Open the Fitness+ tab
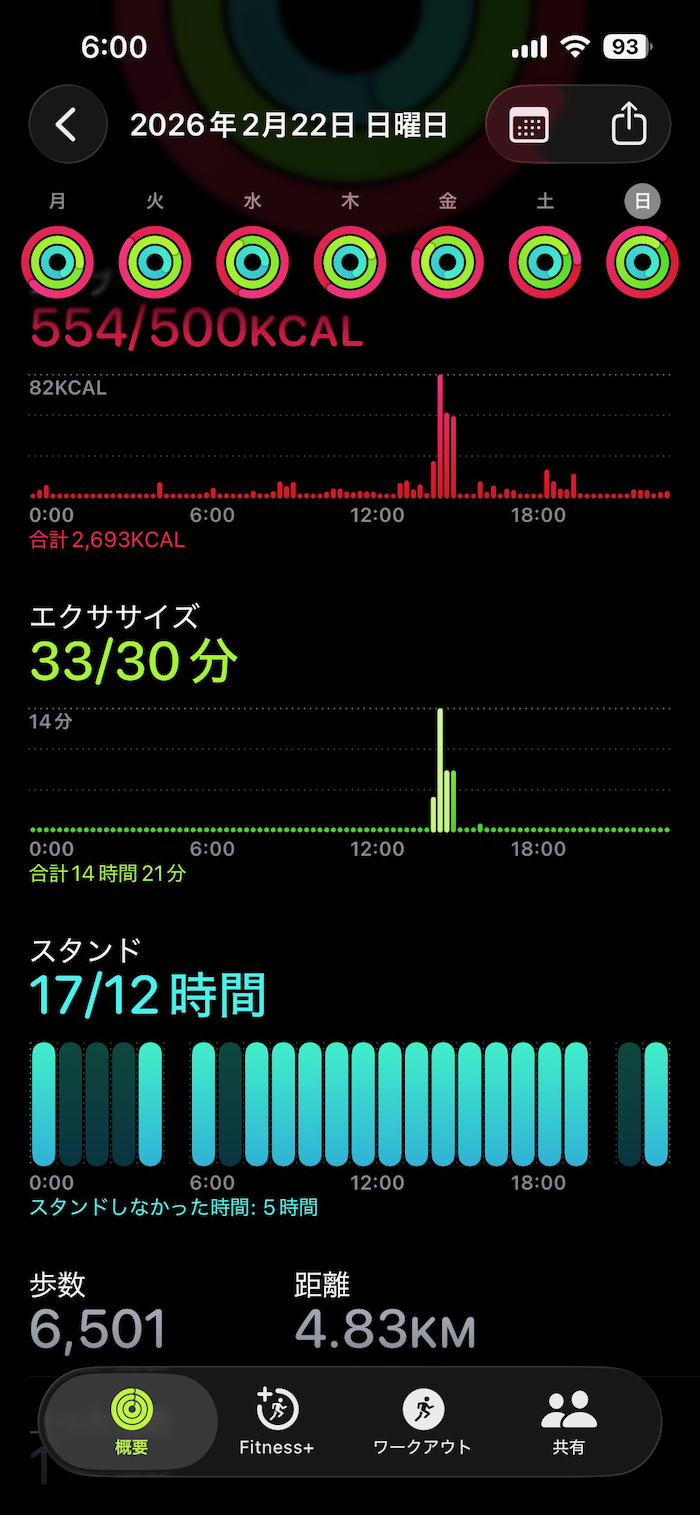700x1515 pixels. [277, 1420]
